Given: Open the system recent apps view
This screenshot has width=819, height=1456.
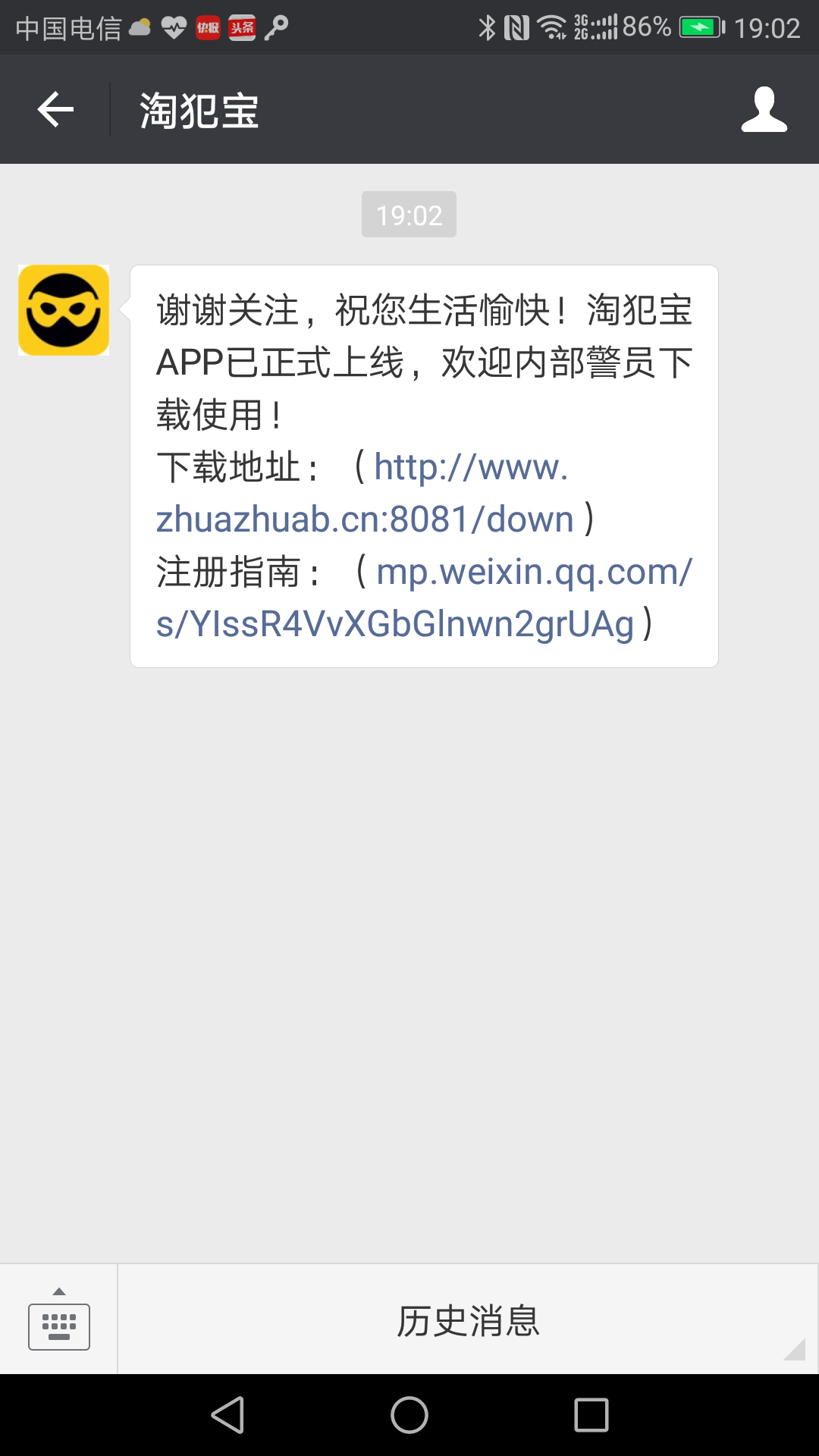Looking at the screenshot, I should 591,1415.
